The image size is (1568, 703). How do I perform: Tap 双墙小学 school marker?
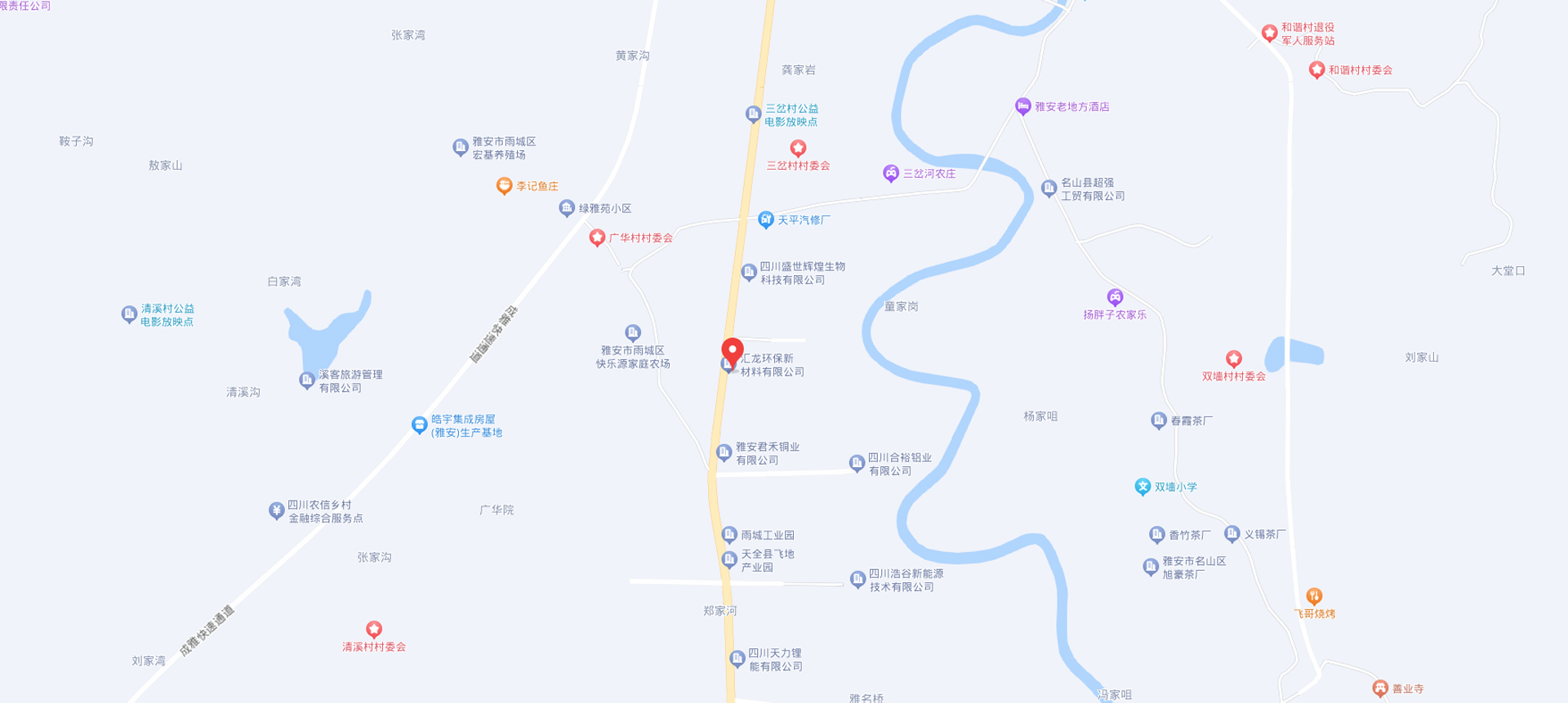[x=1143, y=487]
